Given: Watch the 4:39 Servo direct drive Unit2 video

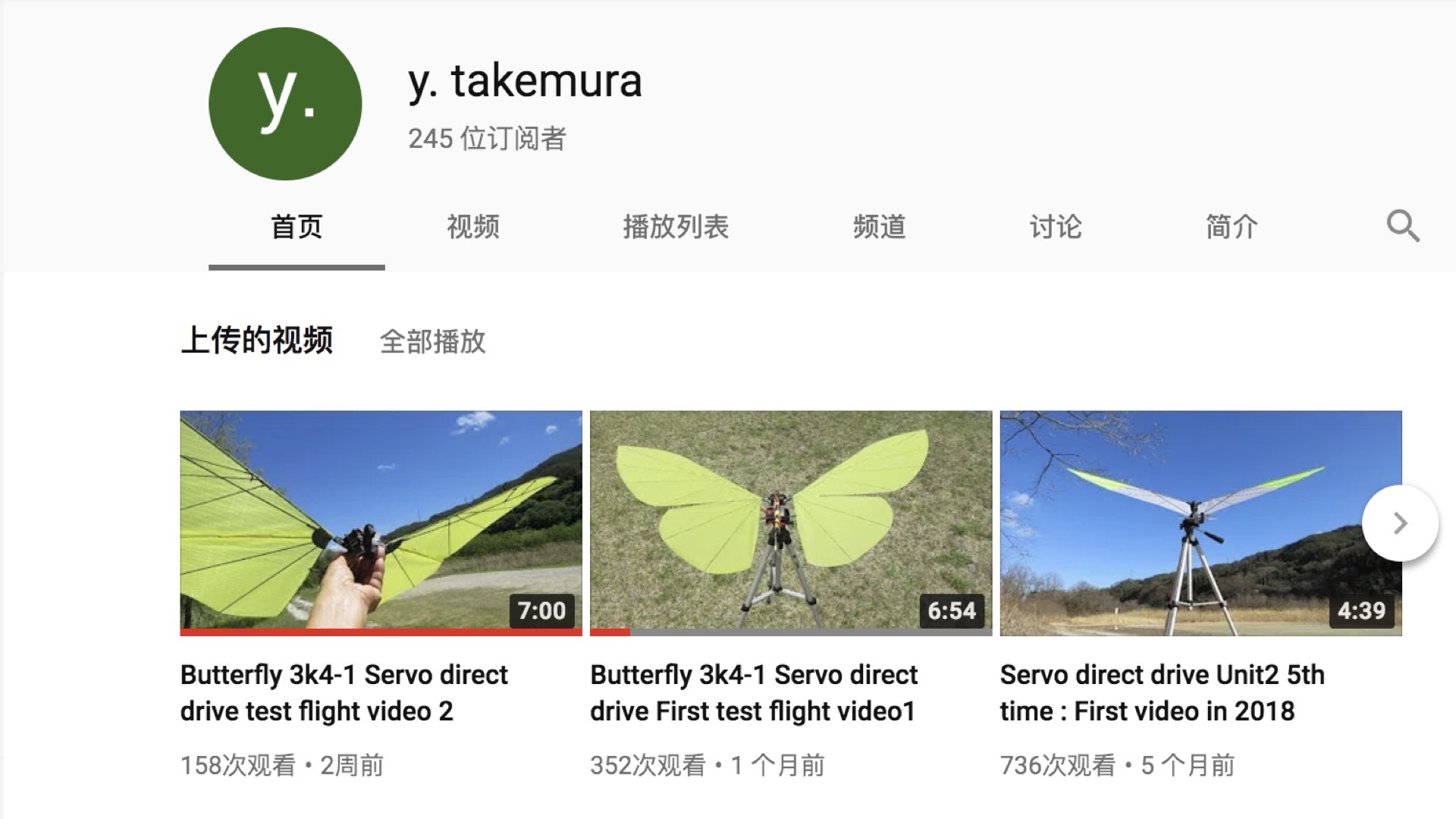Looking at the screenshot, I should (1200, 522).
